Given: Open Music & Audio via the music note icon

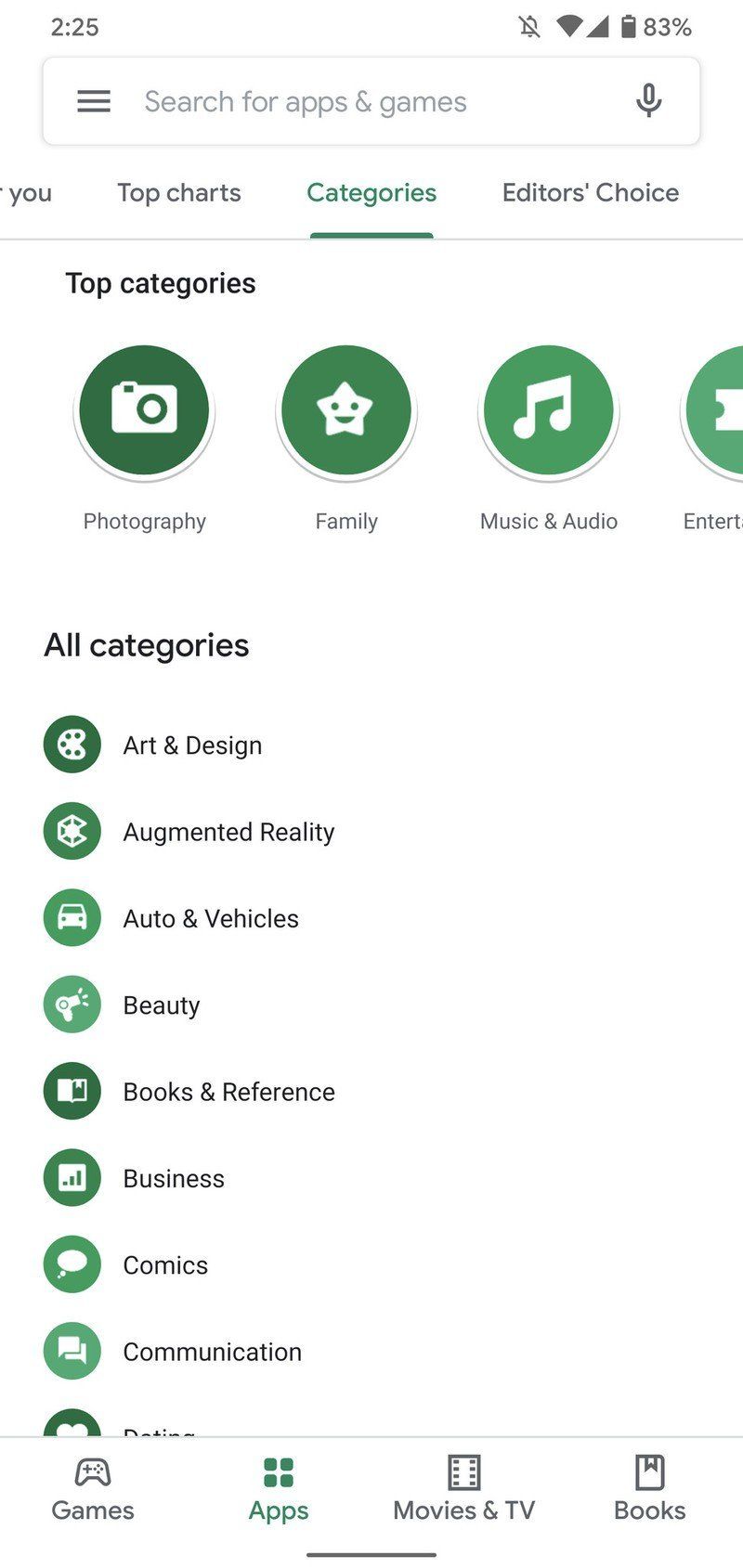Looking at the screenshot, I should 548,410.
